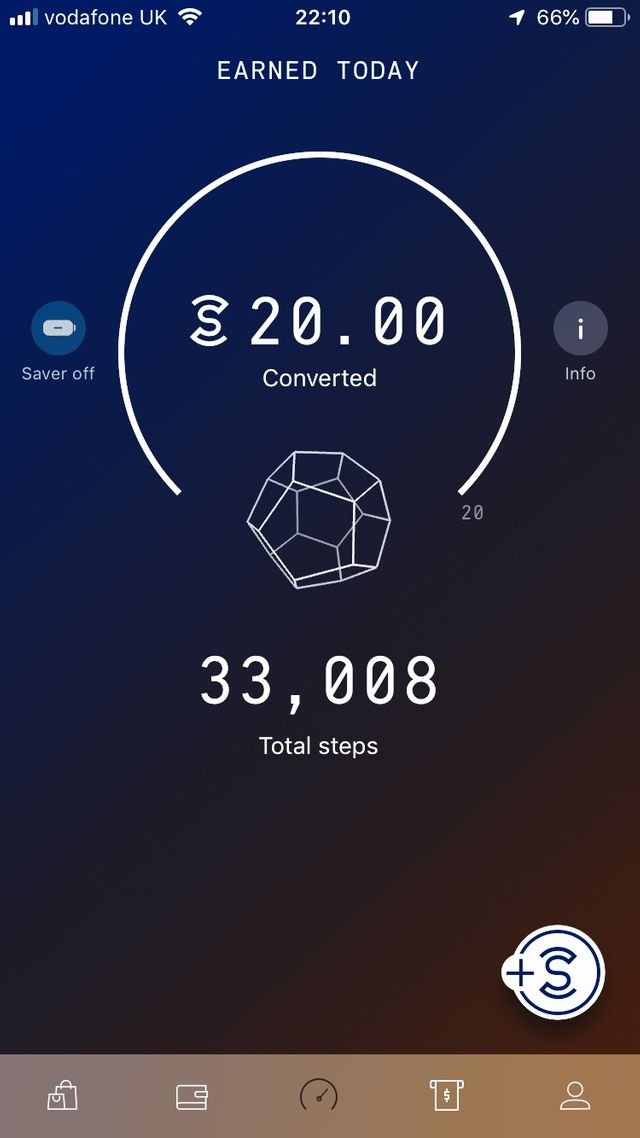640x1138 pixels.
Task: Select the speedometer dashboard tab
Action: pos(319,1096)
